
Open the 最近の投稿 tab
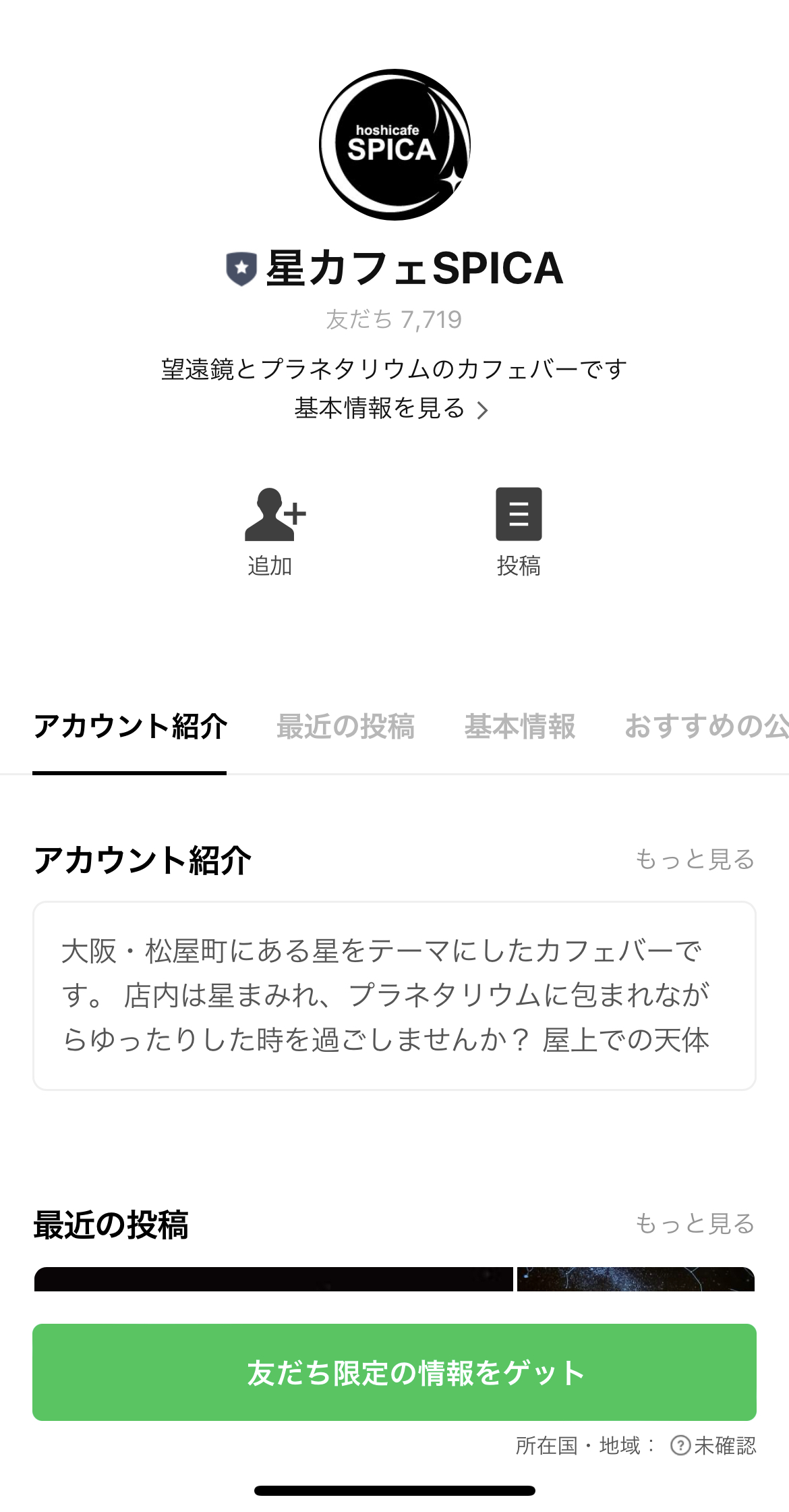[346, 729]
